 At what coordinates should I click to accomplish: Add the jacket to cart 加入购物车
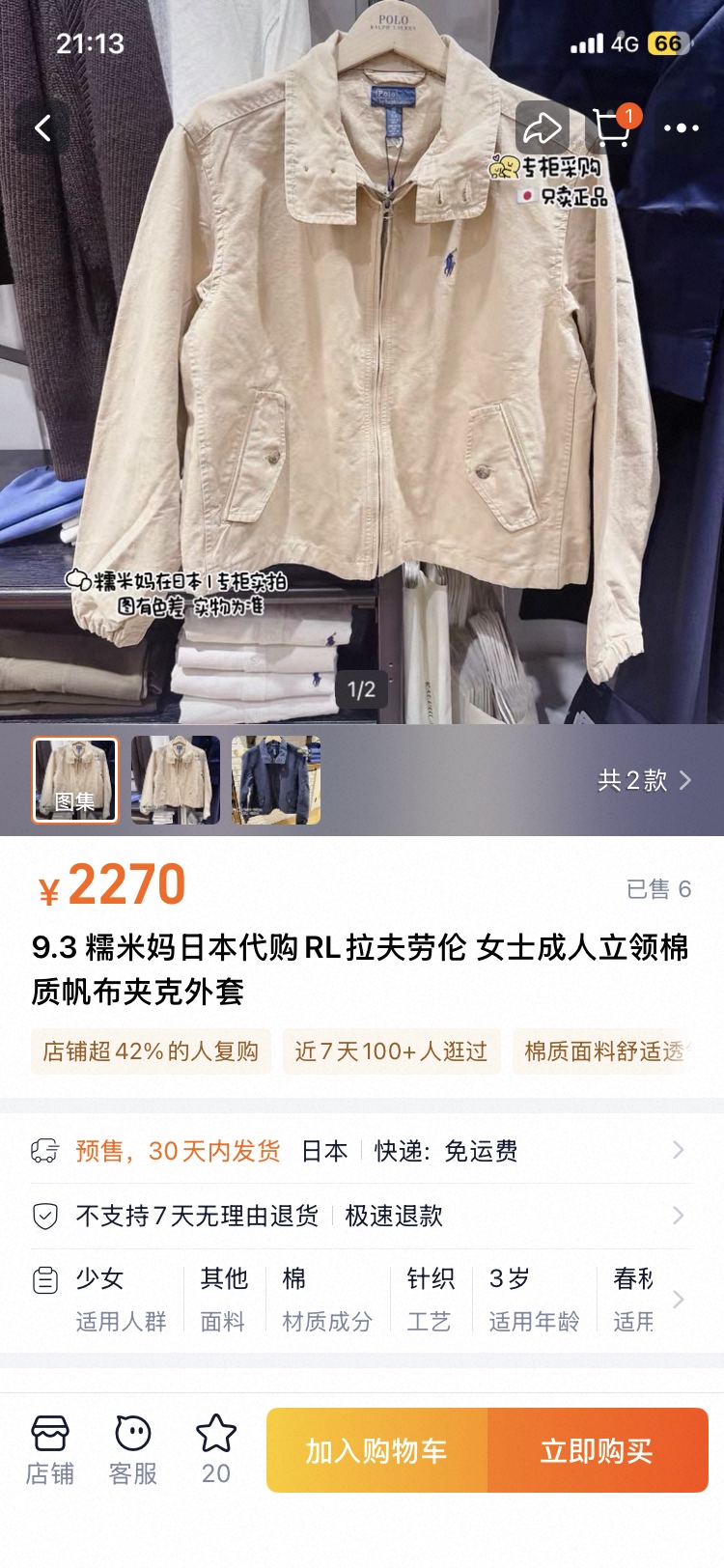[x=376, y=1450]
